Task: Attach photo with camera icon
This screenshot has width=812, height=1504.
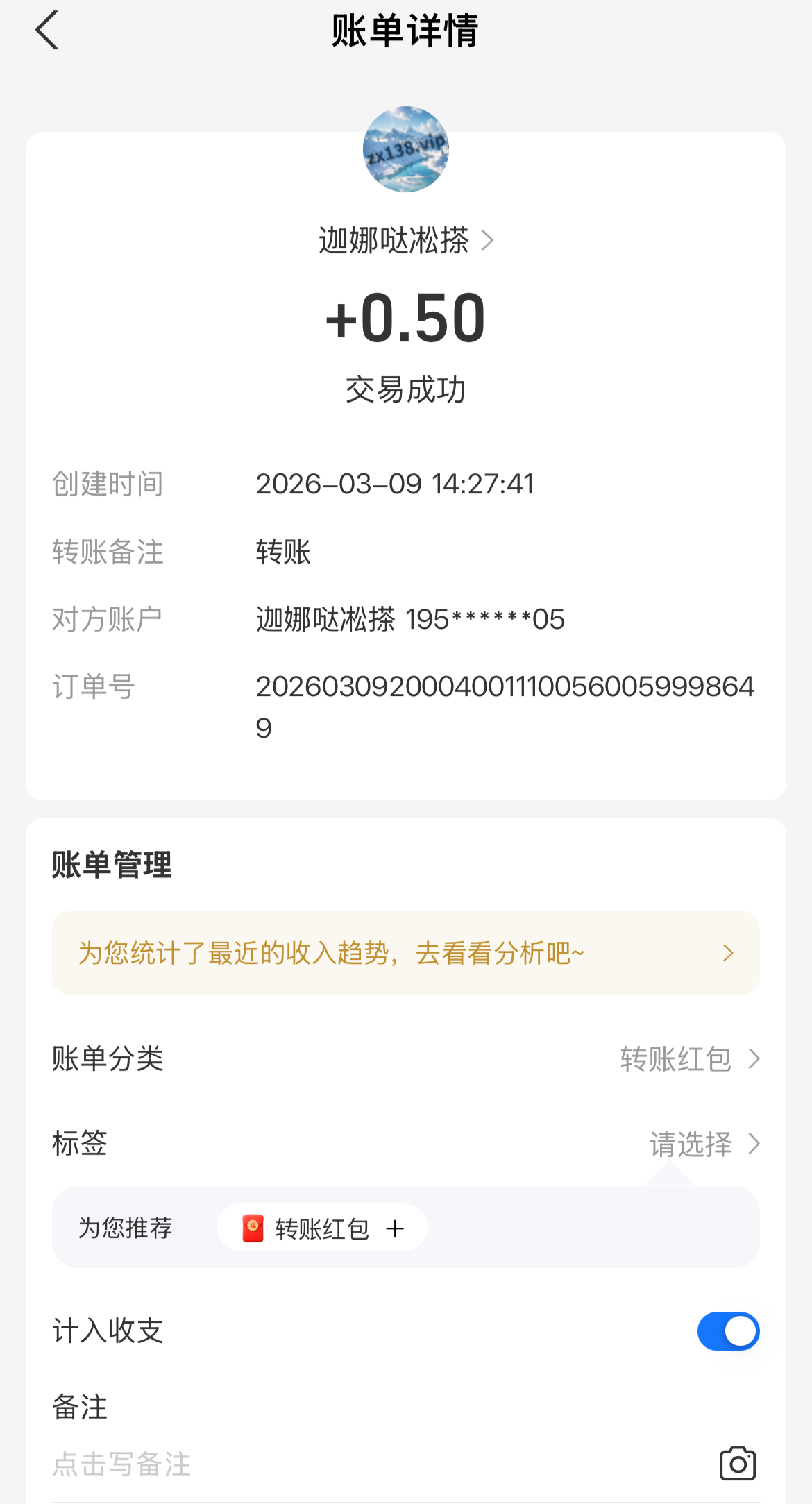Action: 737,1464
